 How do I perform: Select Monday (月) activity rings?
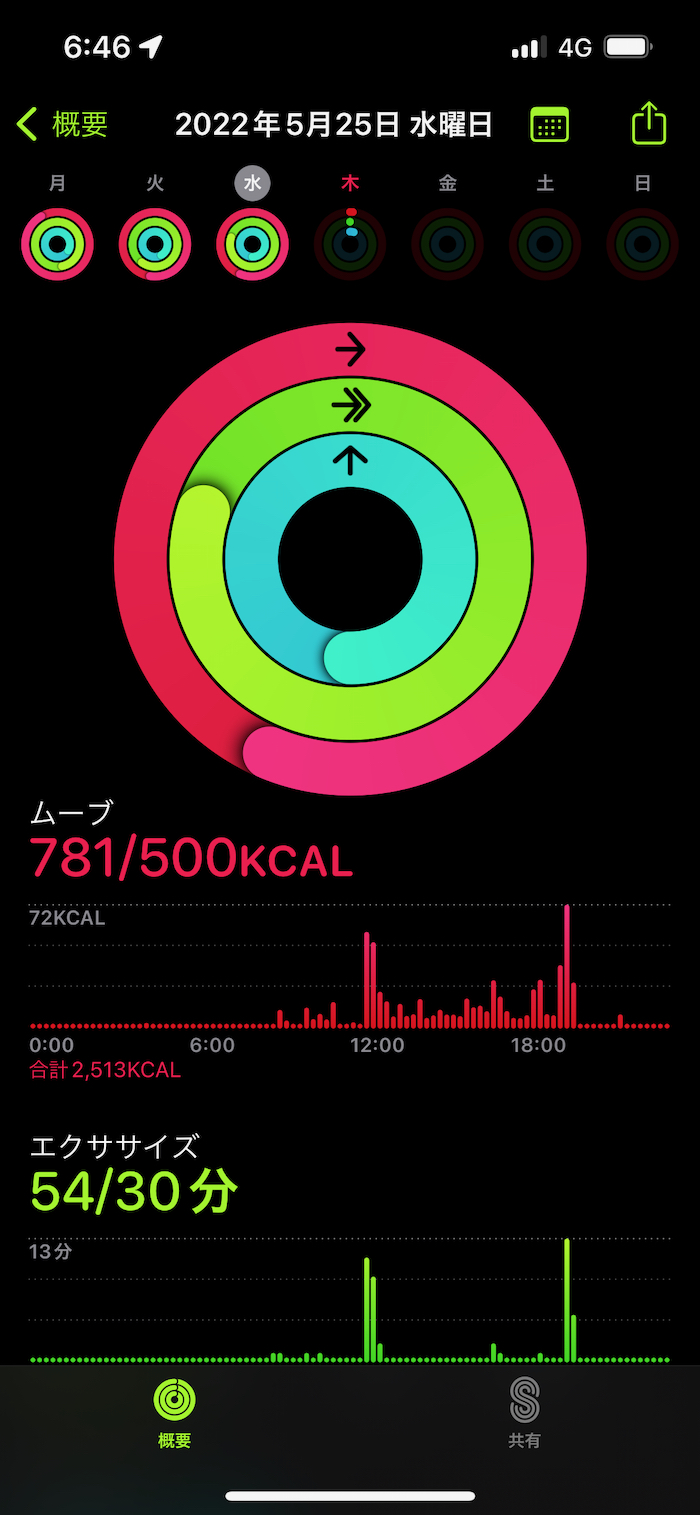(x=57, y=244)
